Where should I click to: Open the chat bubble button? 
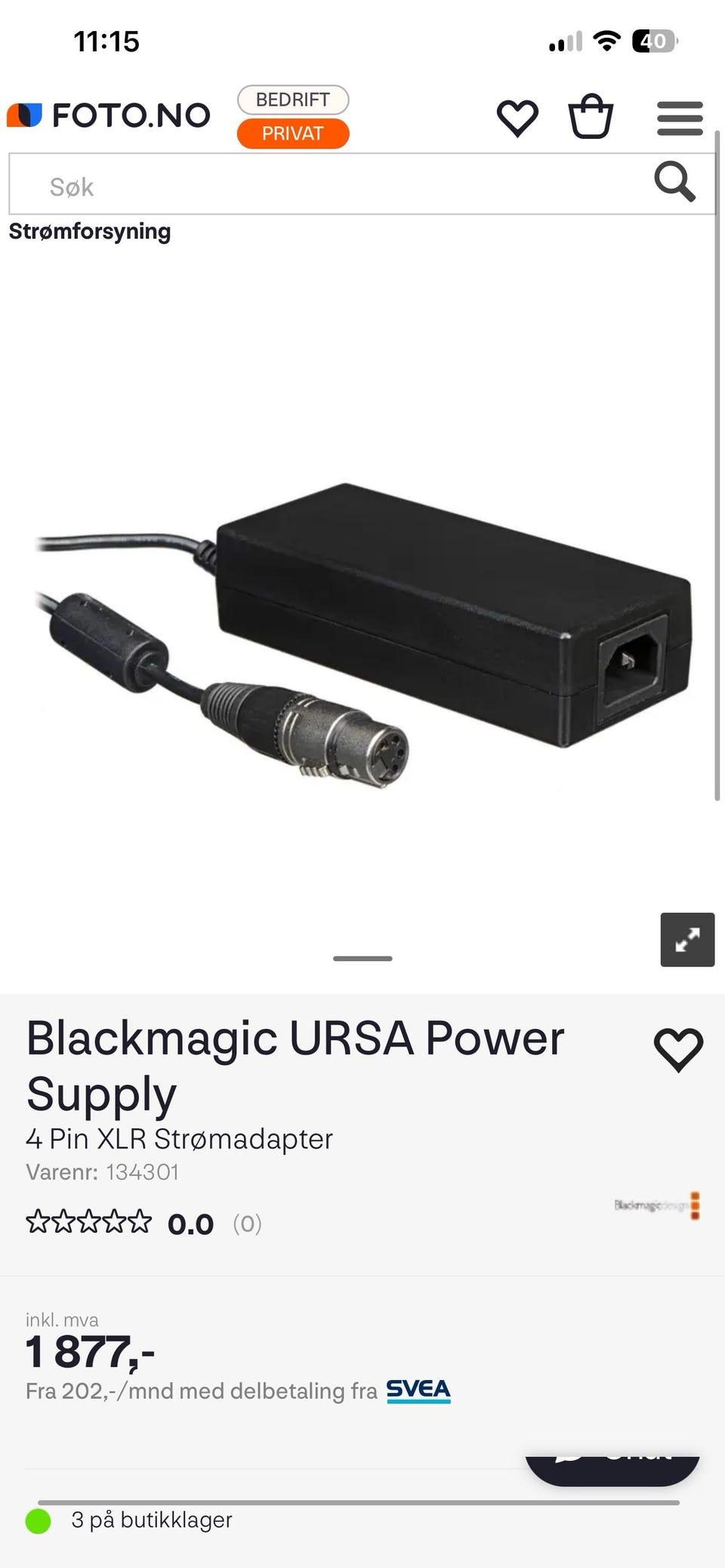coord(612,1470)
